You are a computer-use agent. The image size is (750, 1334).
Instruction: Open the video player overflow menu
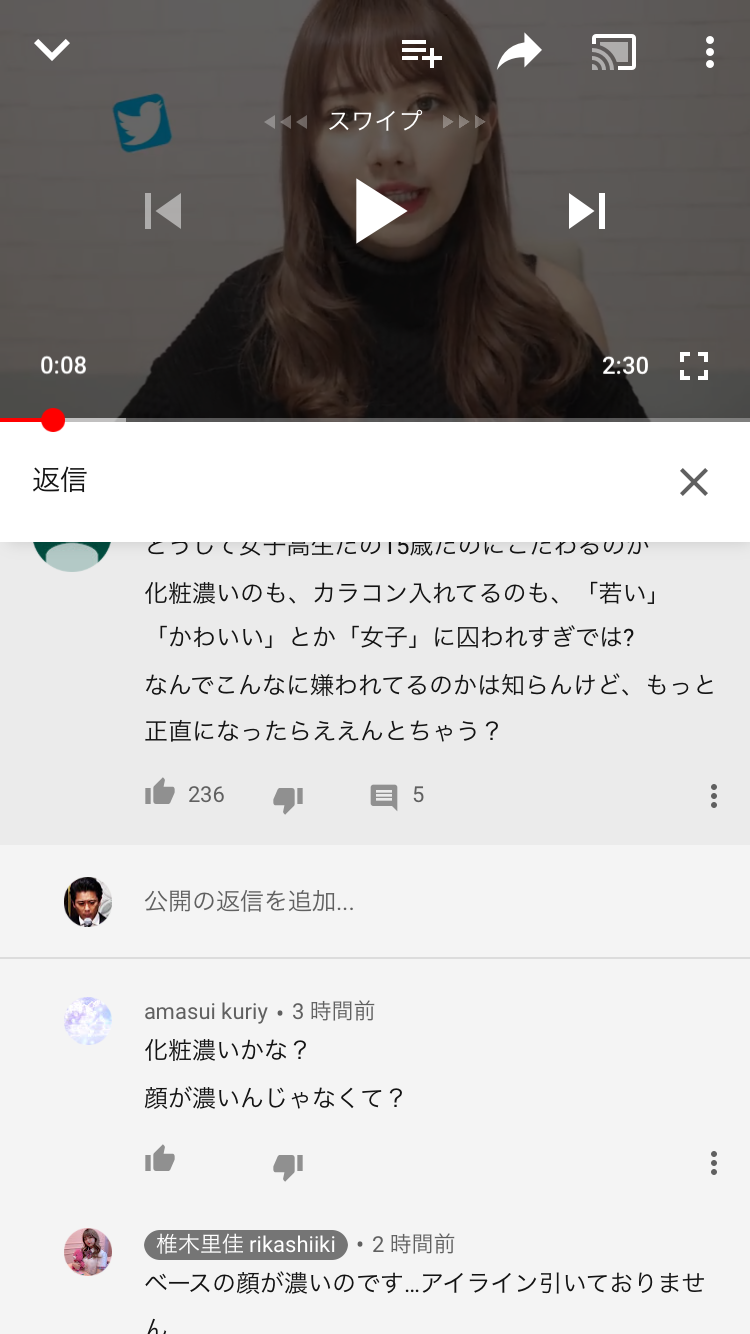pos(709,52)
